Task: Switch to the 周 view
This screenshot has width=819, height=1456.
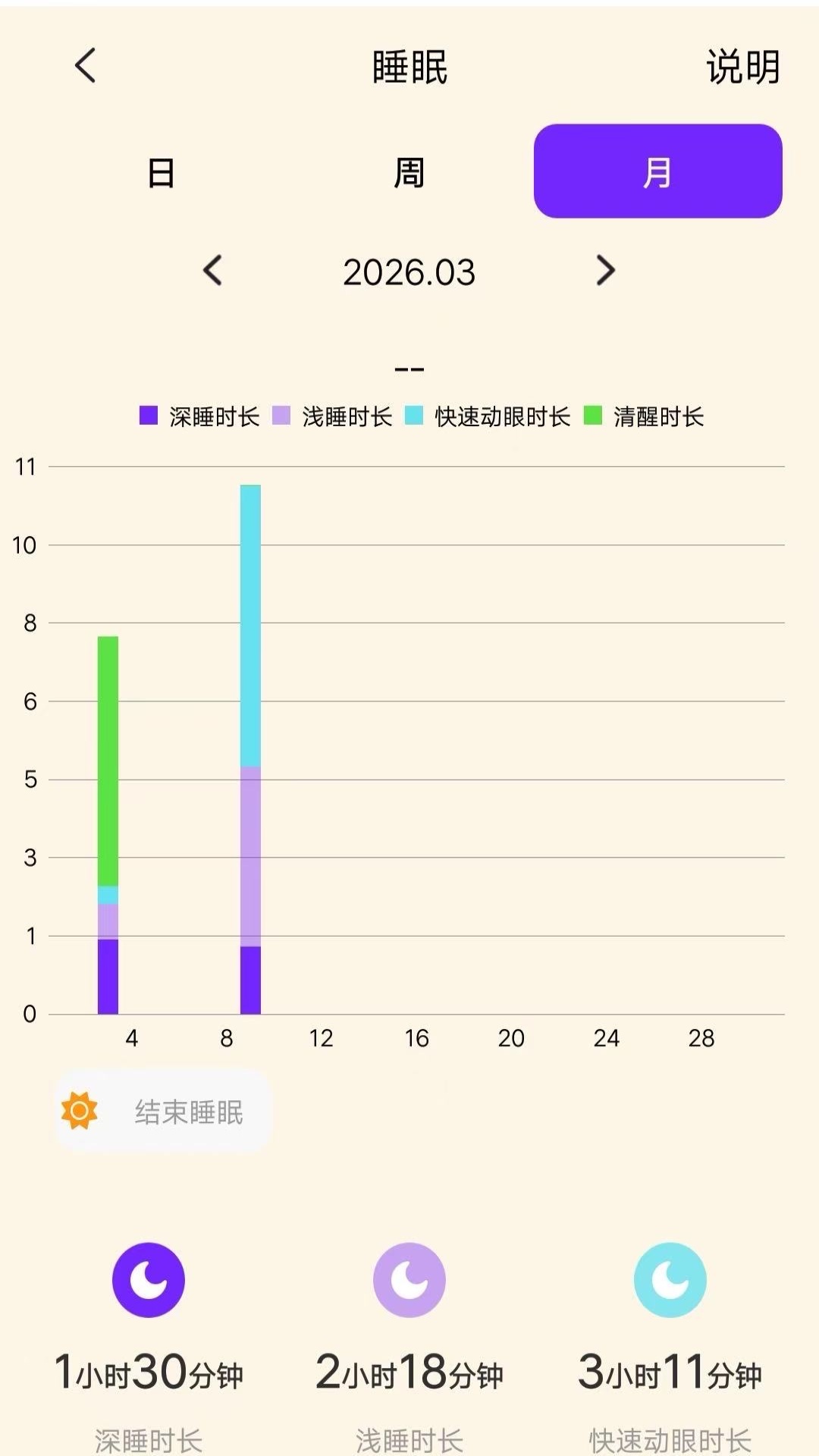Action: [409, 173]
